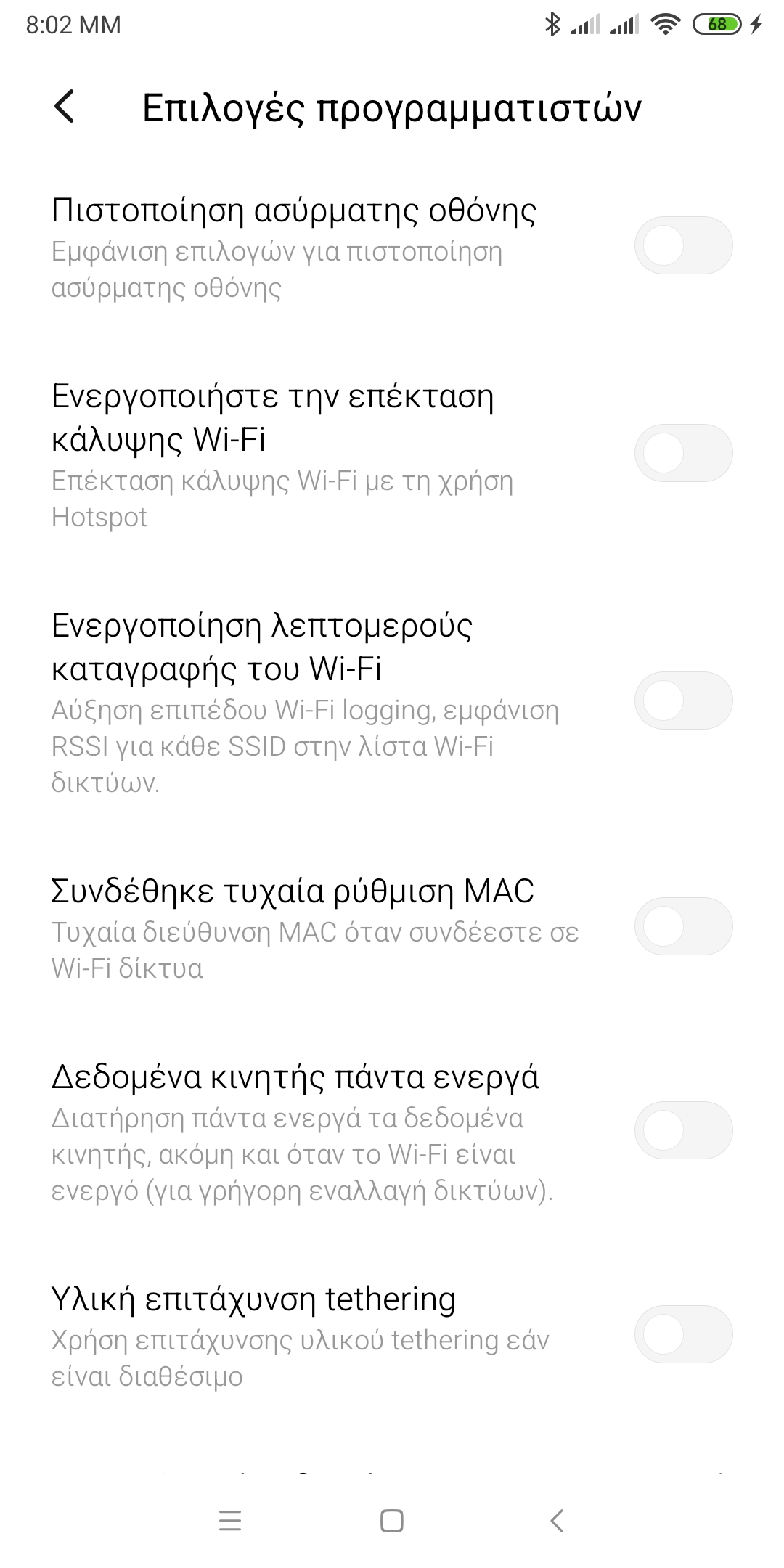This screenshot has width=784, height=1568.
Task: Toggle Υλική επιτάχυνση tethering
Action: pyautogui.click(x=683, y=1334)
